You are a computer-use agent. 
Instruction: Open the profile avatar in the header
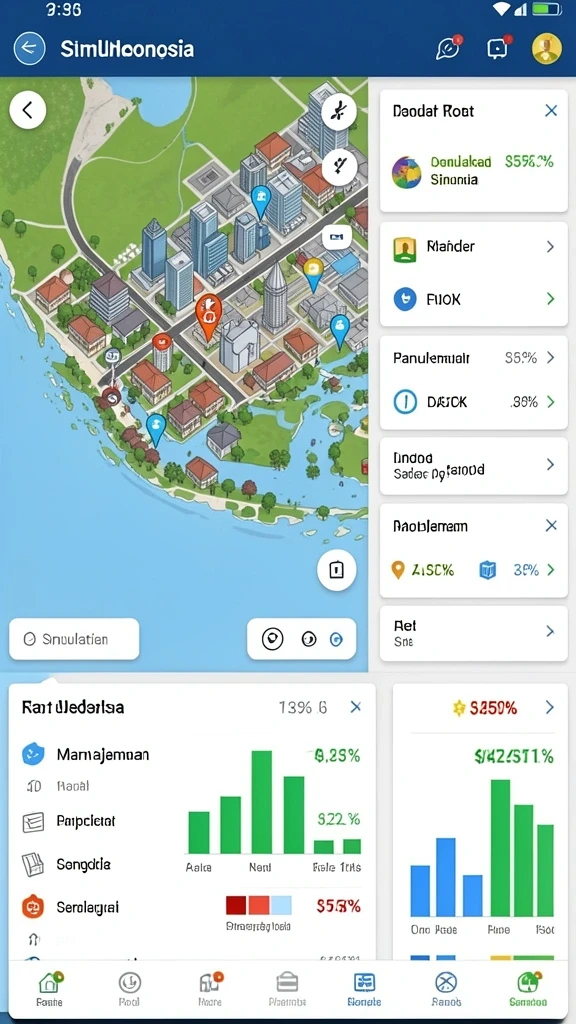click(x=547, y=48)
